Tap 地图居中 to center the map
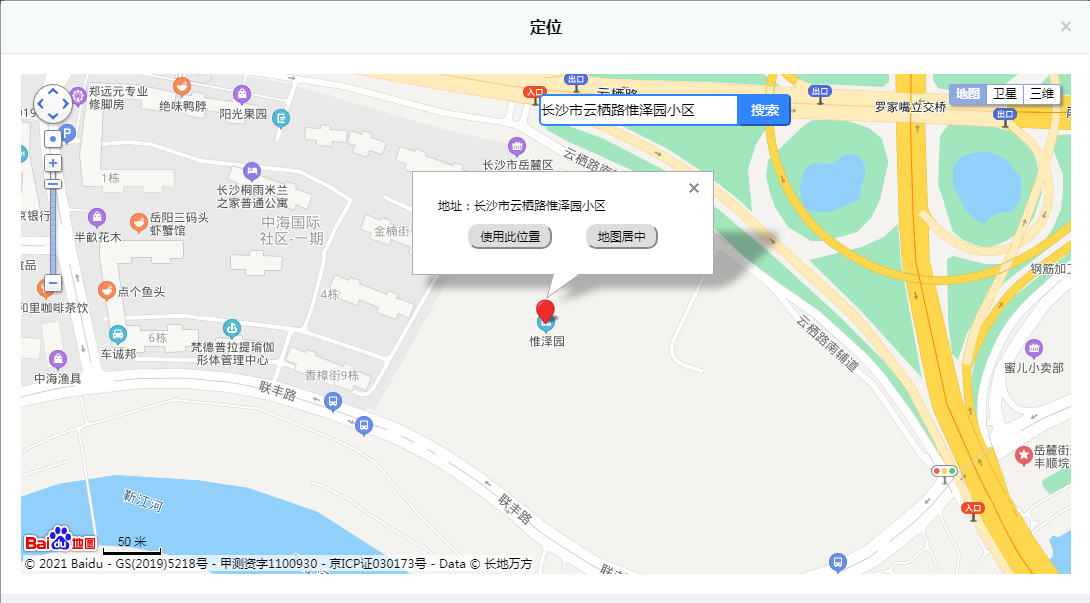The image size is (1090, 603). point(621,237)
